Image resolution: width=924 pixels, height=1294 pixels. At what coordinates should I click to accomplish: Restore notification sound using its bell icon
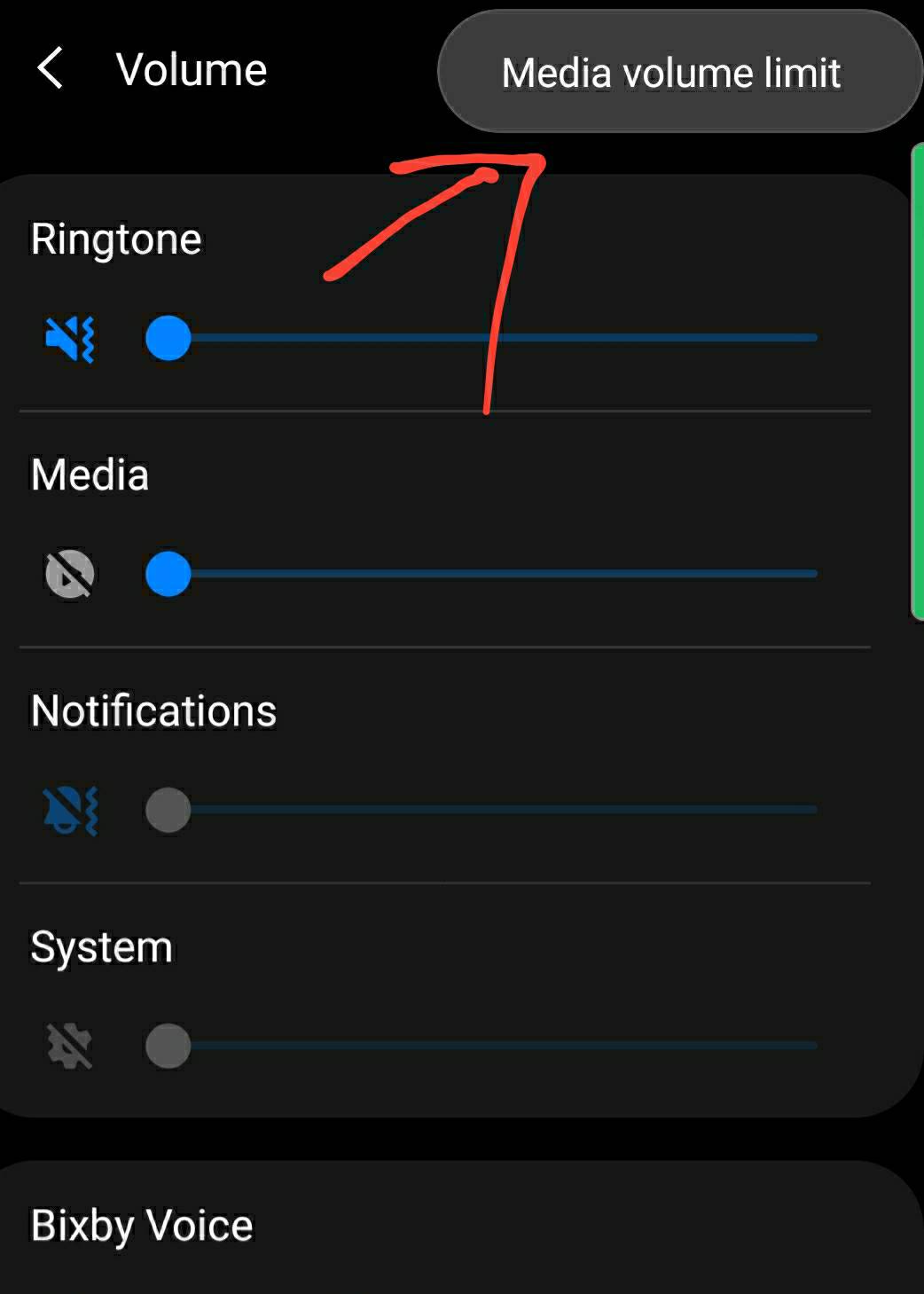point(69,809)
